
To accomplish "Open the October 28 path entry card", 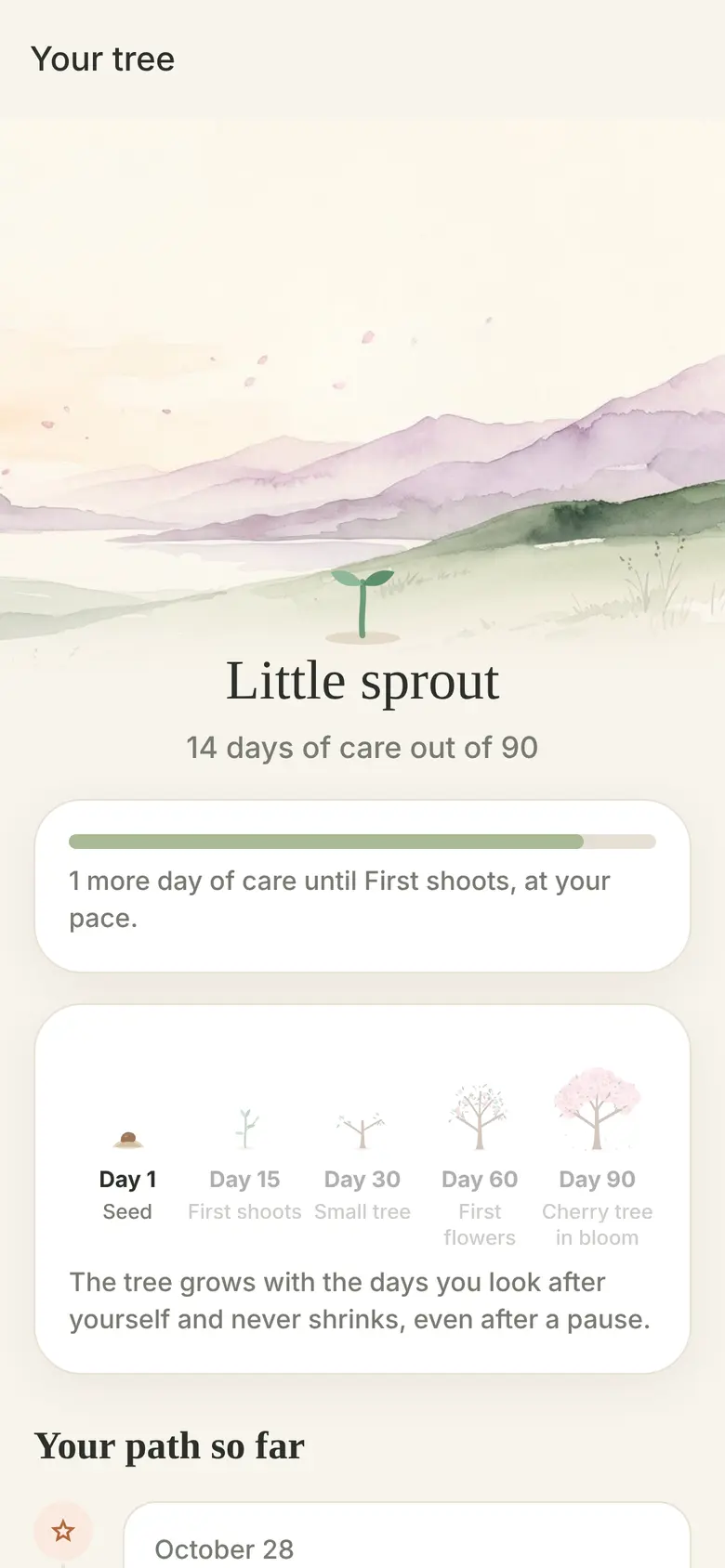I will pos(406,1535).
